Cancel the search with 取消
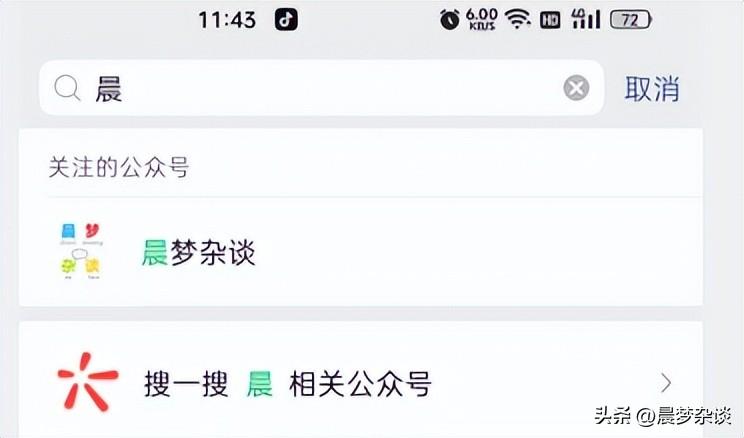The height and width of the screenshot is (438, 744). [652, 89]
